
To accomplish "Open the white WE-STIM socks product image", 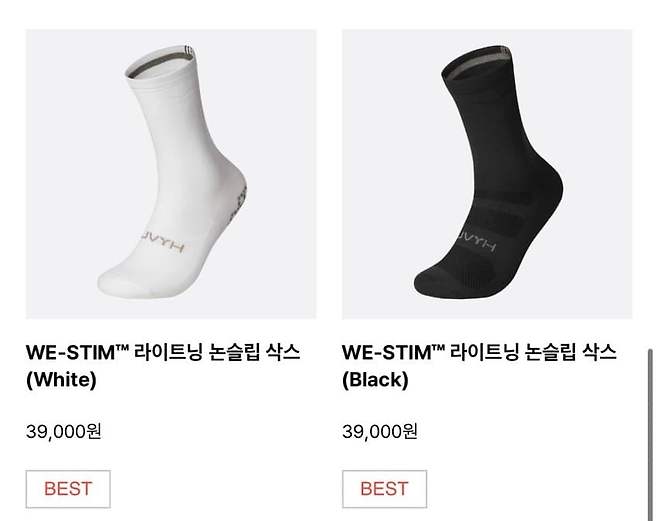I will point(170,174).
